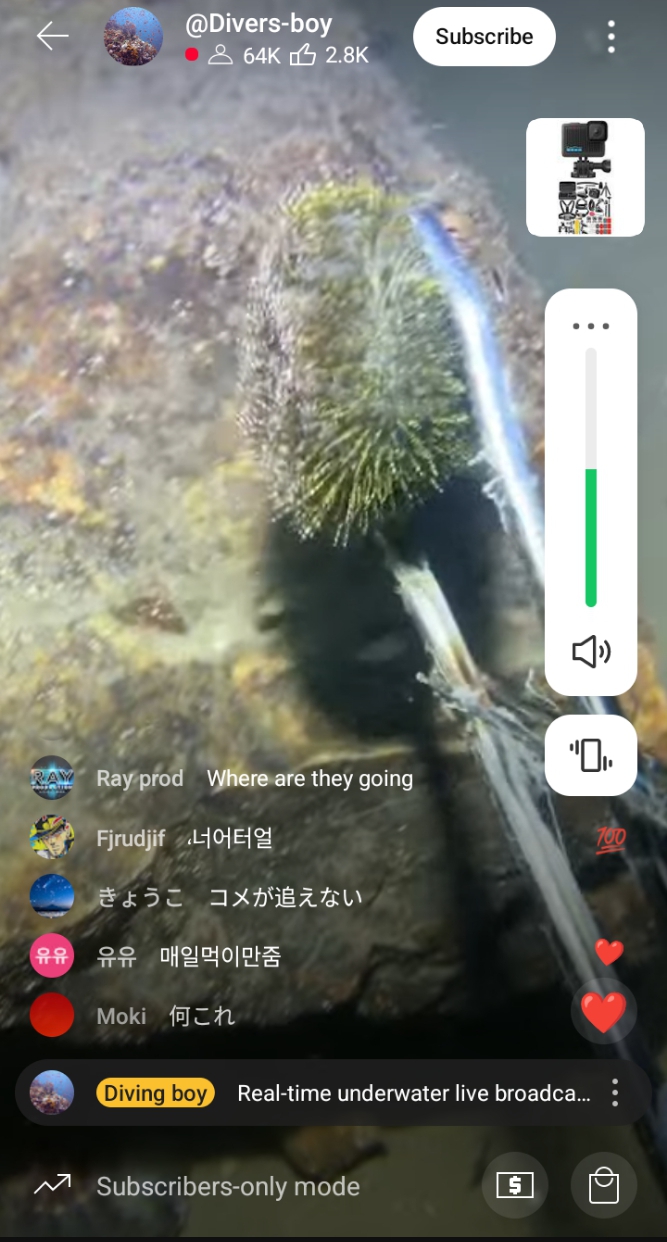The width and height of the screenshot is (667, 1242).
Task: Open the shopping bag
Action: pyautogui.click(x=603, y=1186)
